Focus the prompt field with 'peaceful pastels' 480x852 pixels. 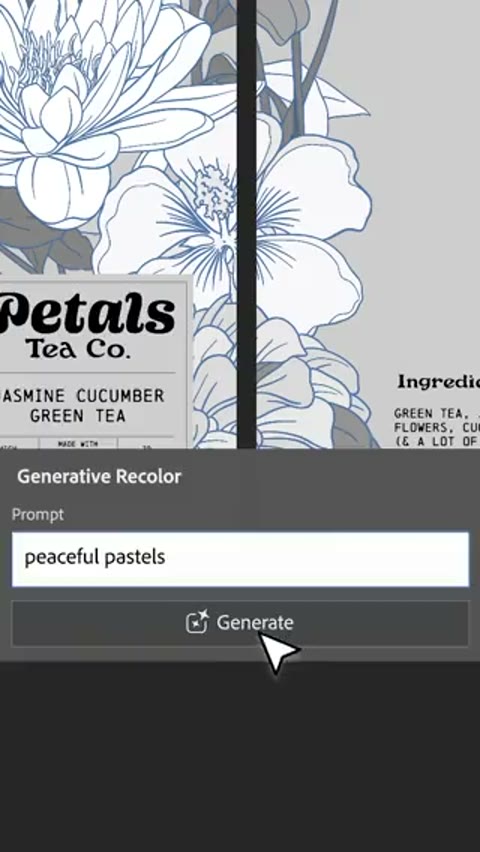pyautogui.click(x=240, y=559)
